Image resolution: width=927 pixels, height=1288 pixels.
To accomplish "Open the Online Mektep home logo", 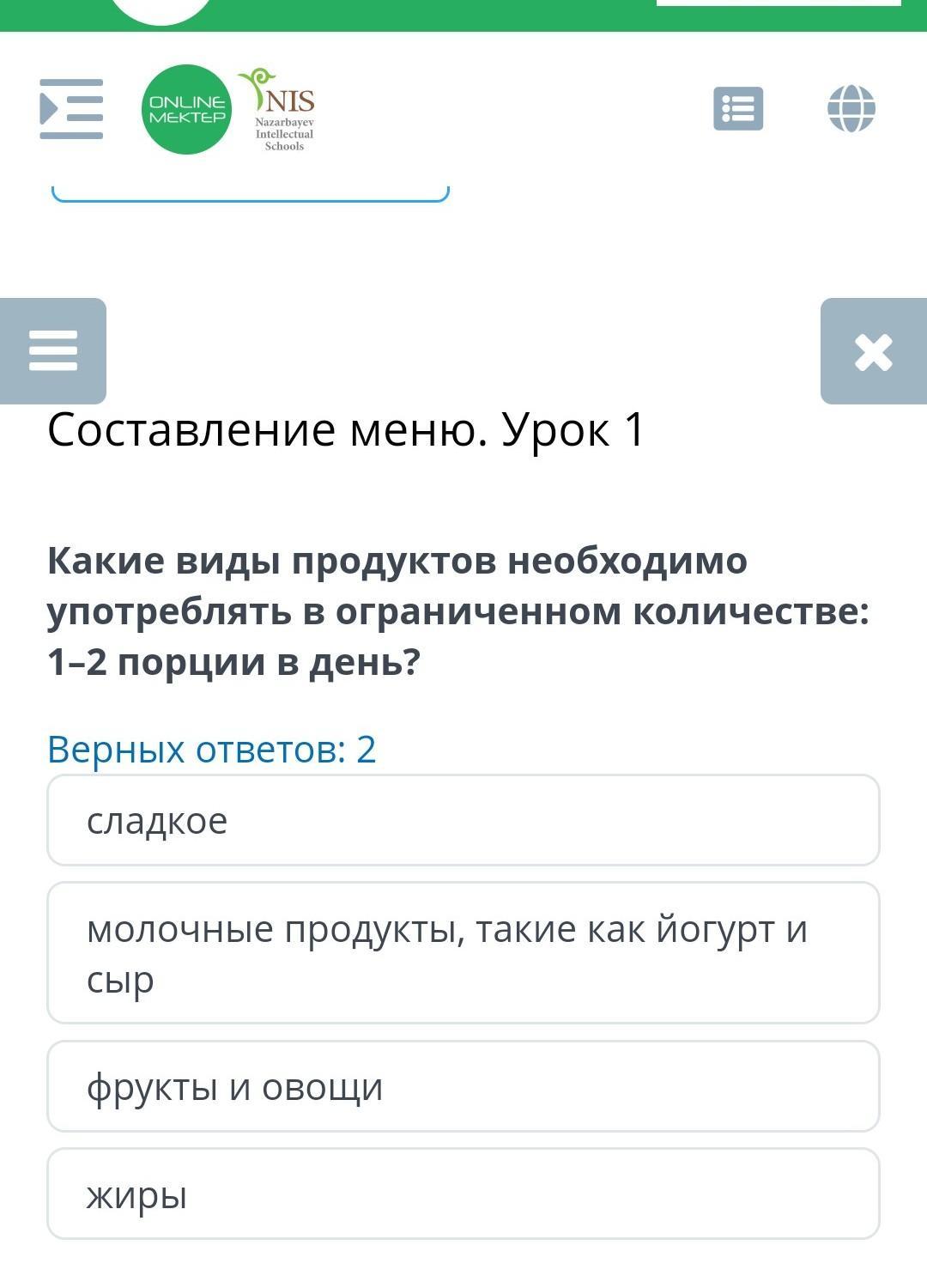I will [x=186, y=110].
